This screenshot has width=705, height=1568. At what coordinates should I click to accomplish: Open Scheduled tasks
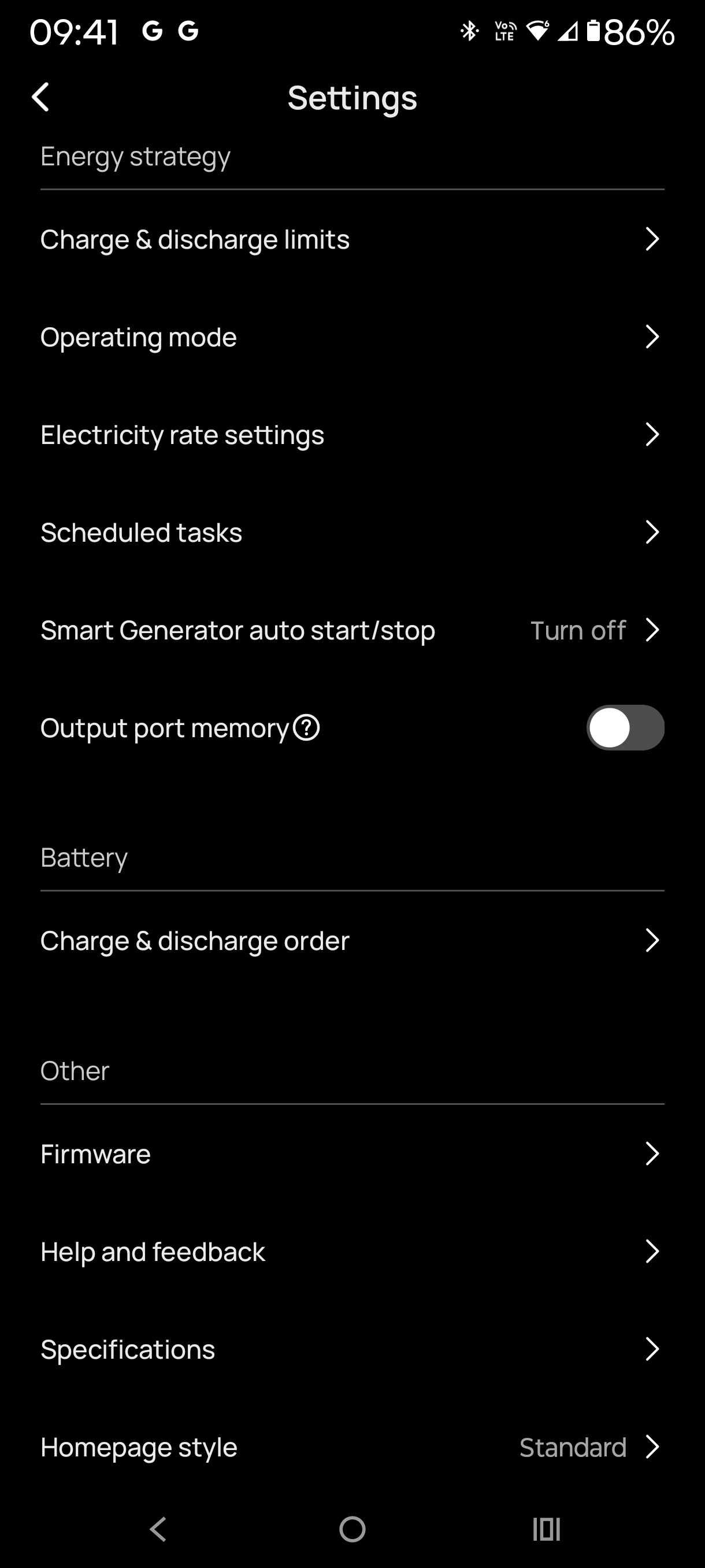pyautogui.click(x=351, y=532)
